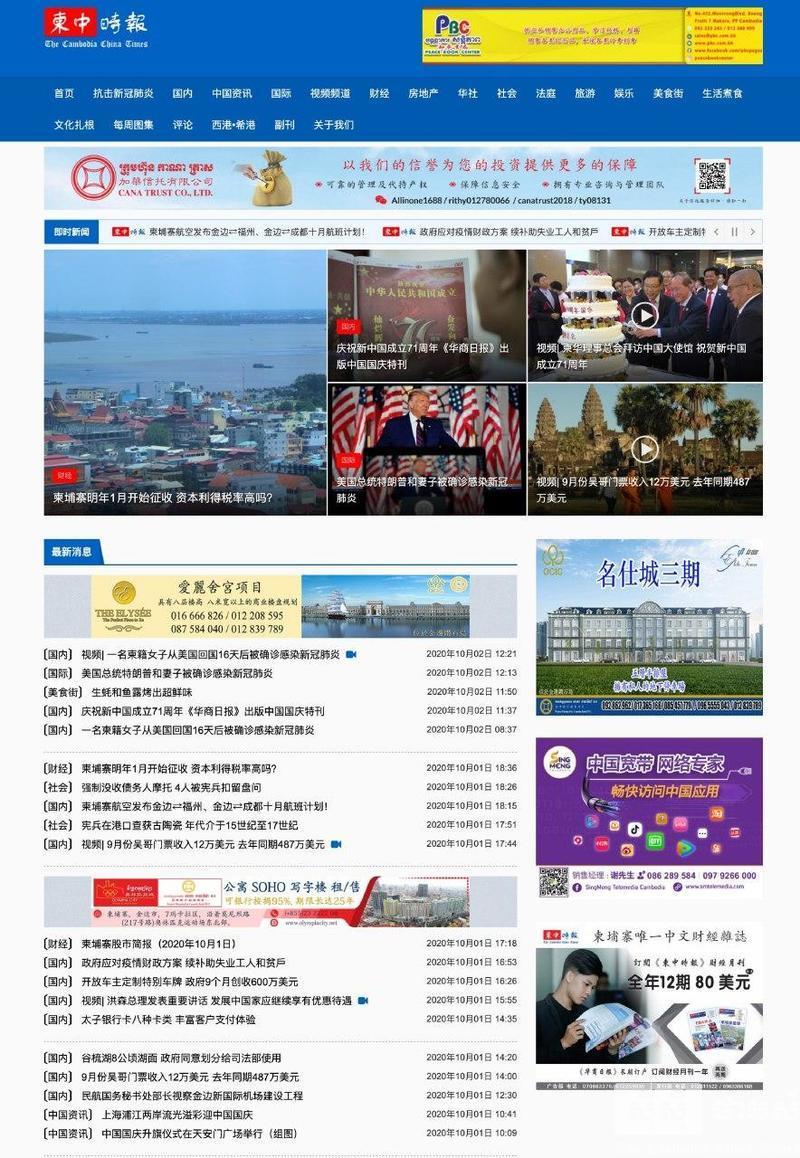Show the previous 即时新闻 headline
The height and width of the screenshot is (1158, 800).
(x=716, y=232)
